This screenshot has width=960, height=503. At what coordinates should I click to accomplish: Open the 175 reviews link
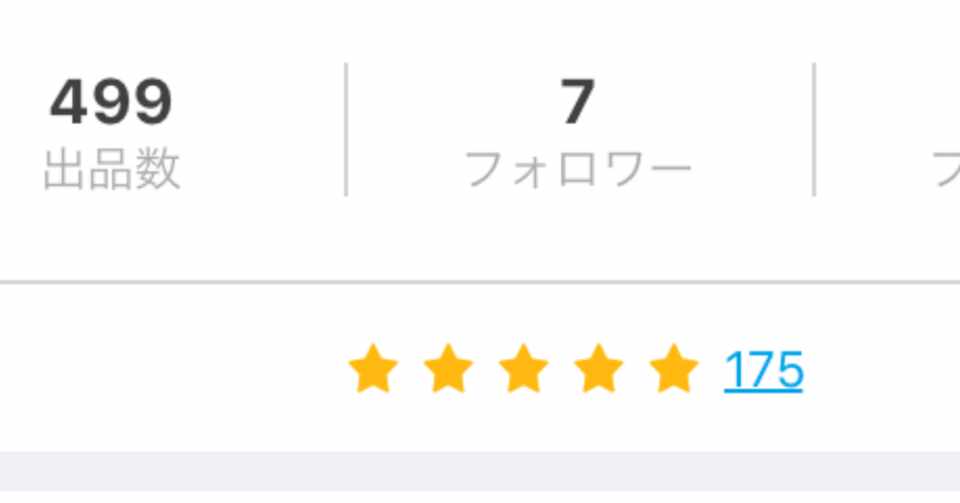tap(763, 371)
